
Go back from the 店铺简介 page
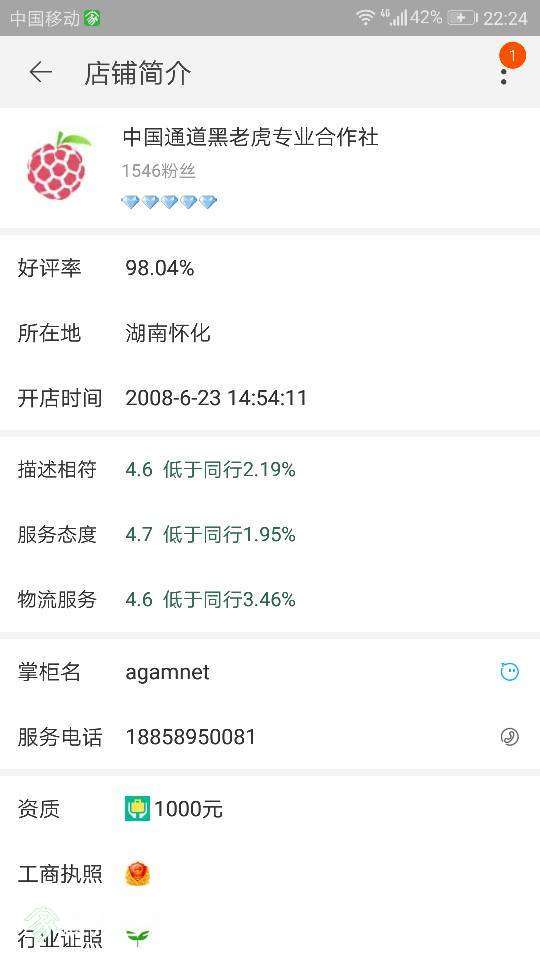click(x=40, y=72)
